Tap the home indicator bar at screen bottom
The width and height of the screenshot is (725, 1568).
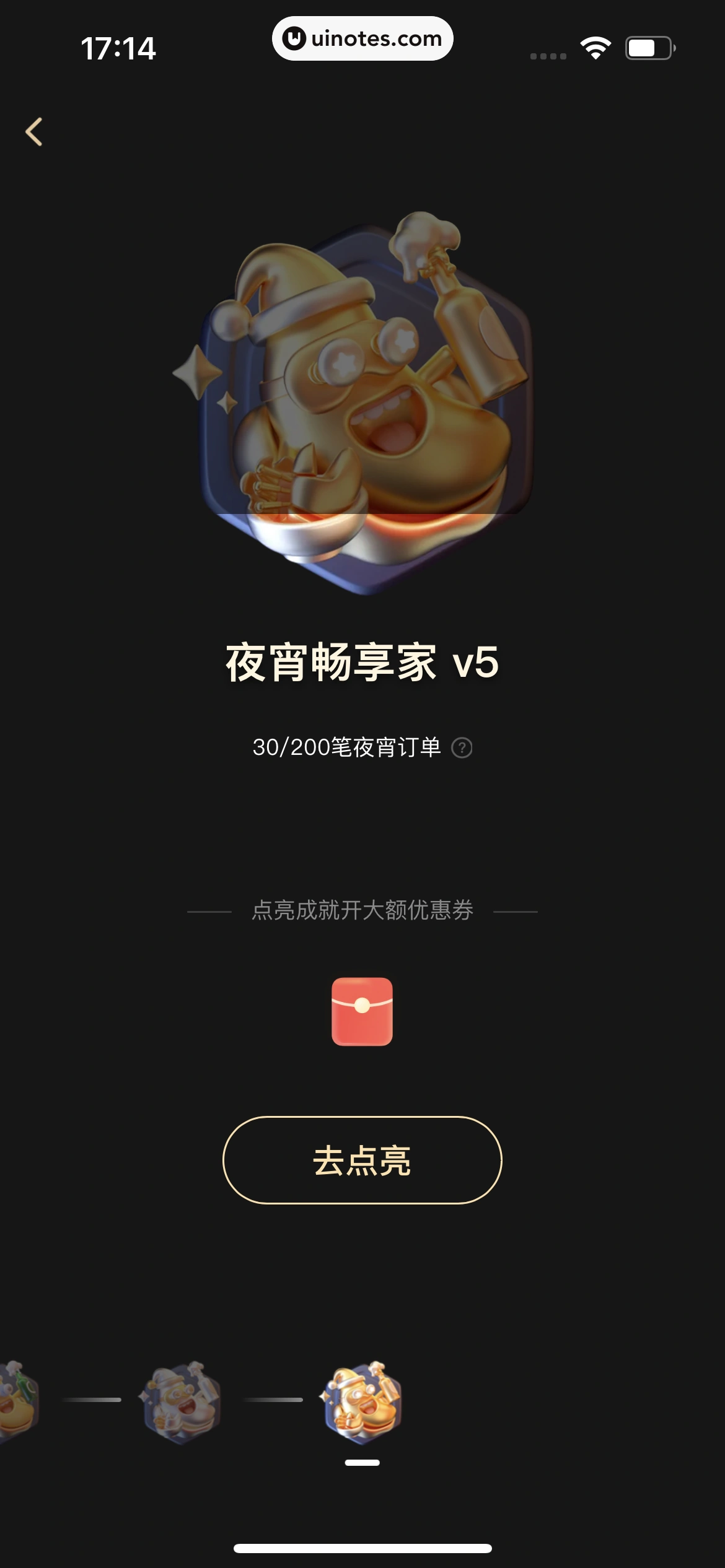click(x=362, y=1548)
